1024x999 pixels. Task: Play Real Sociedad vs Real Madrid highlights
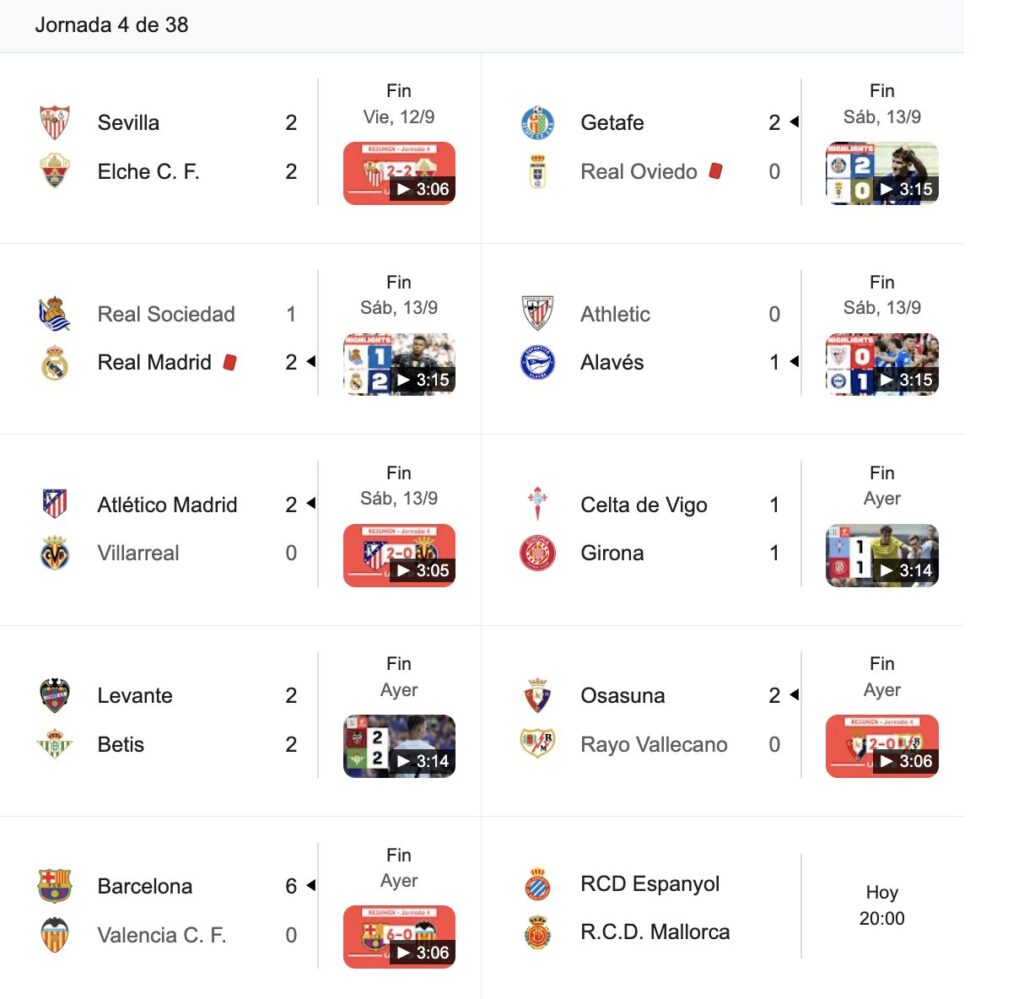coord(399,364)
